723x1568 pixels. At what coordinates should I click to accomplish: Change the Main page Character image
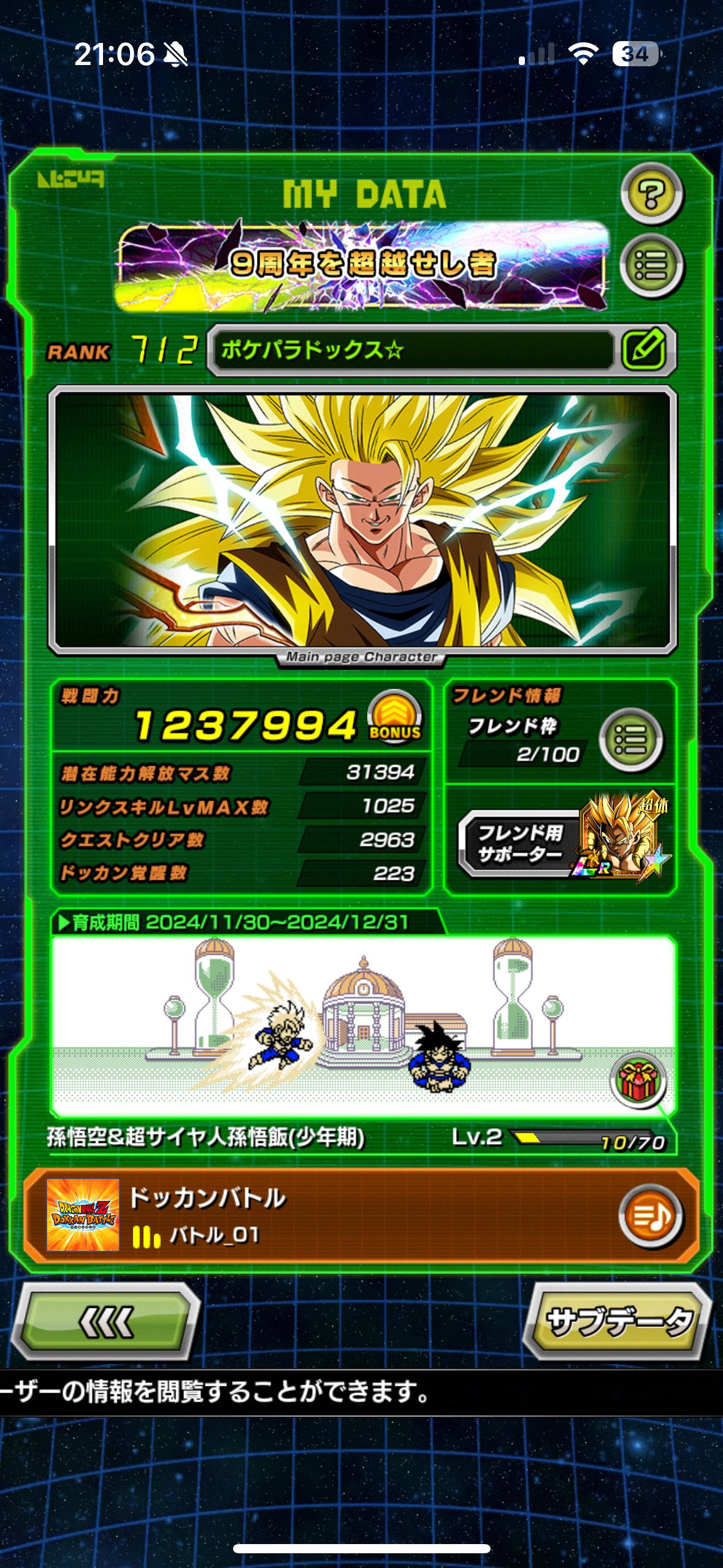pyautogui.click(x=362, y=520)
